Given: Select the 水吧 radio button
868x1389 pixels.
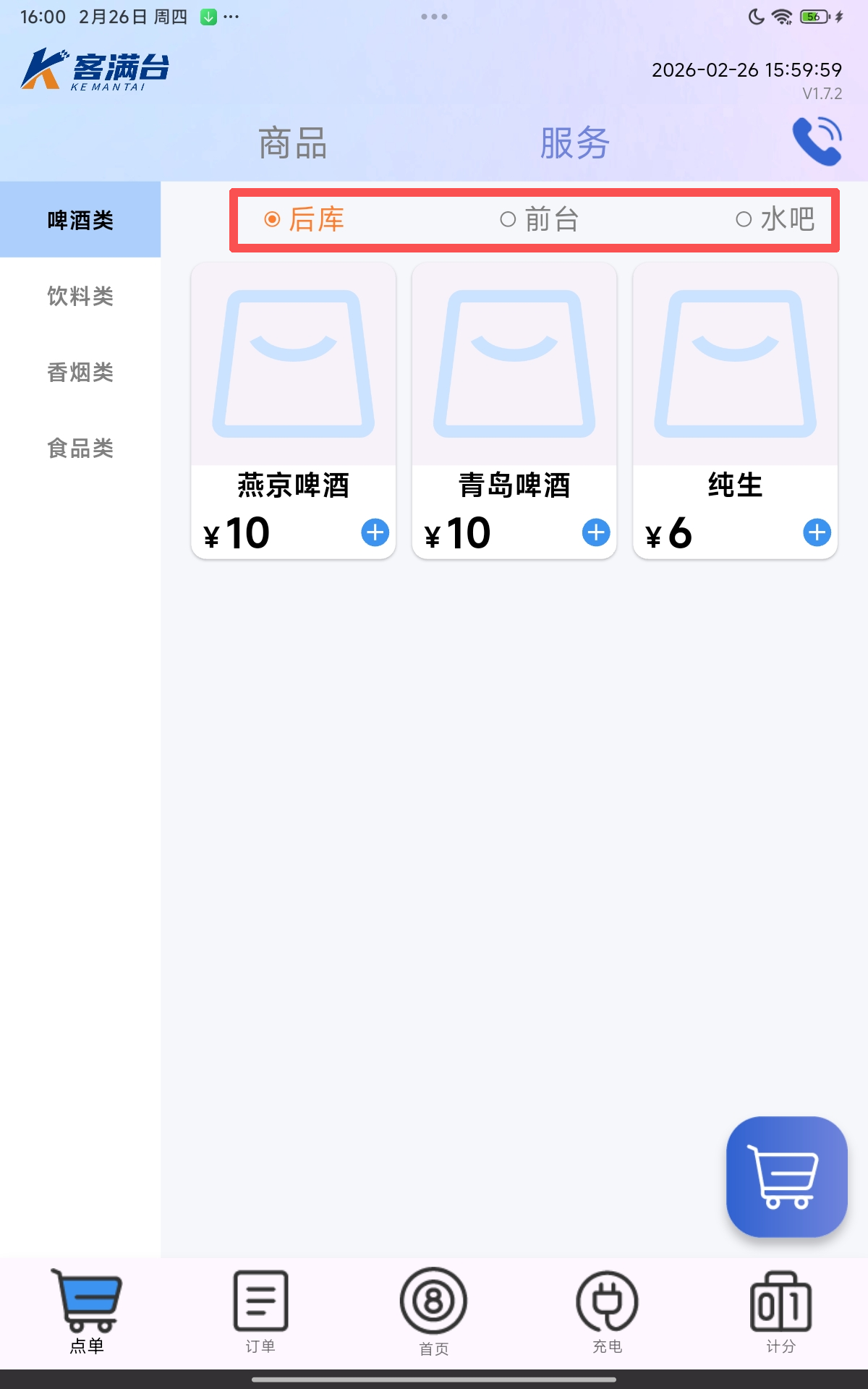Looking at the screenshot, I should (776, 219).
